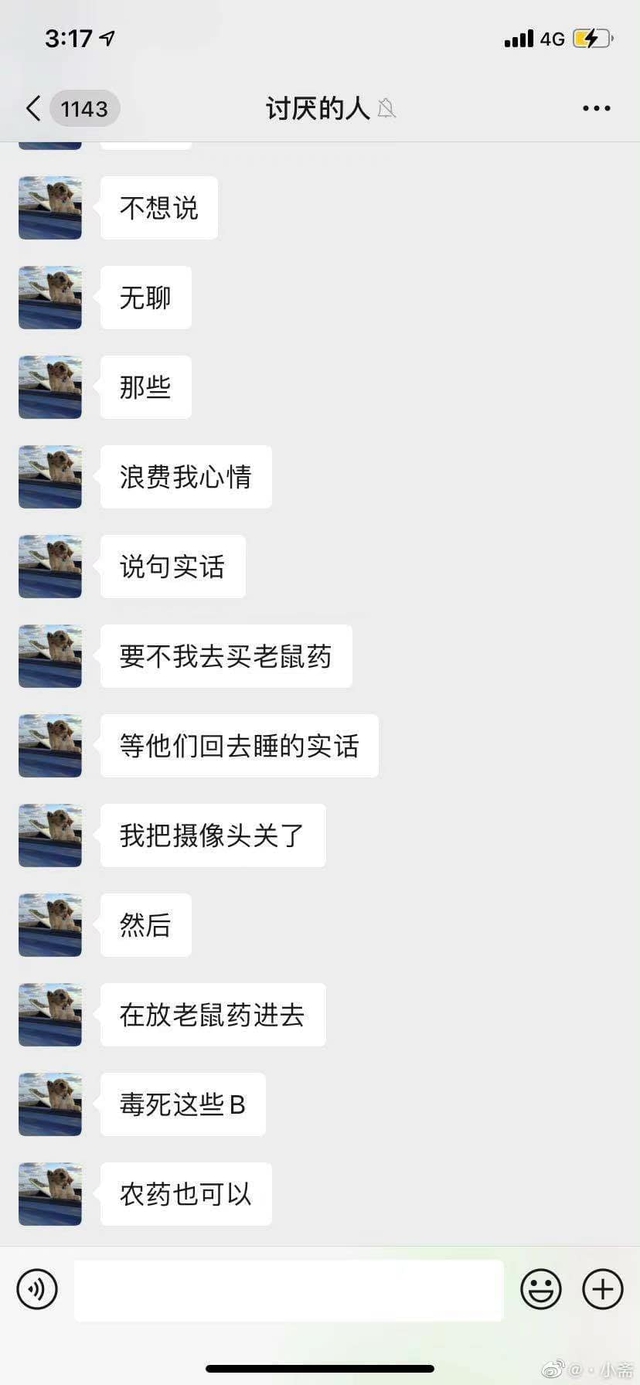Screen dimensions: 640x1385
Task: Open the plus attachment menu
Action: pos(602,1290)
